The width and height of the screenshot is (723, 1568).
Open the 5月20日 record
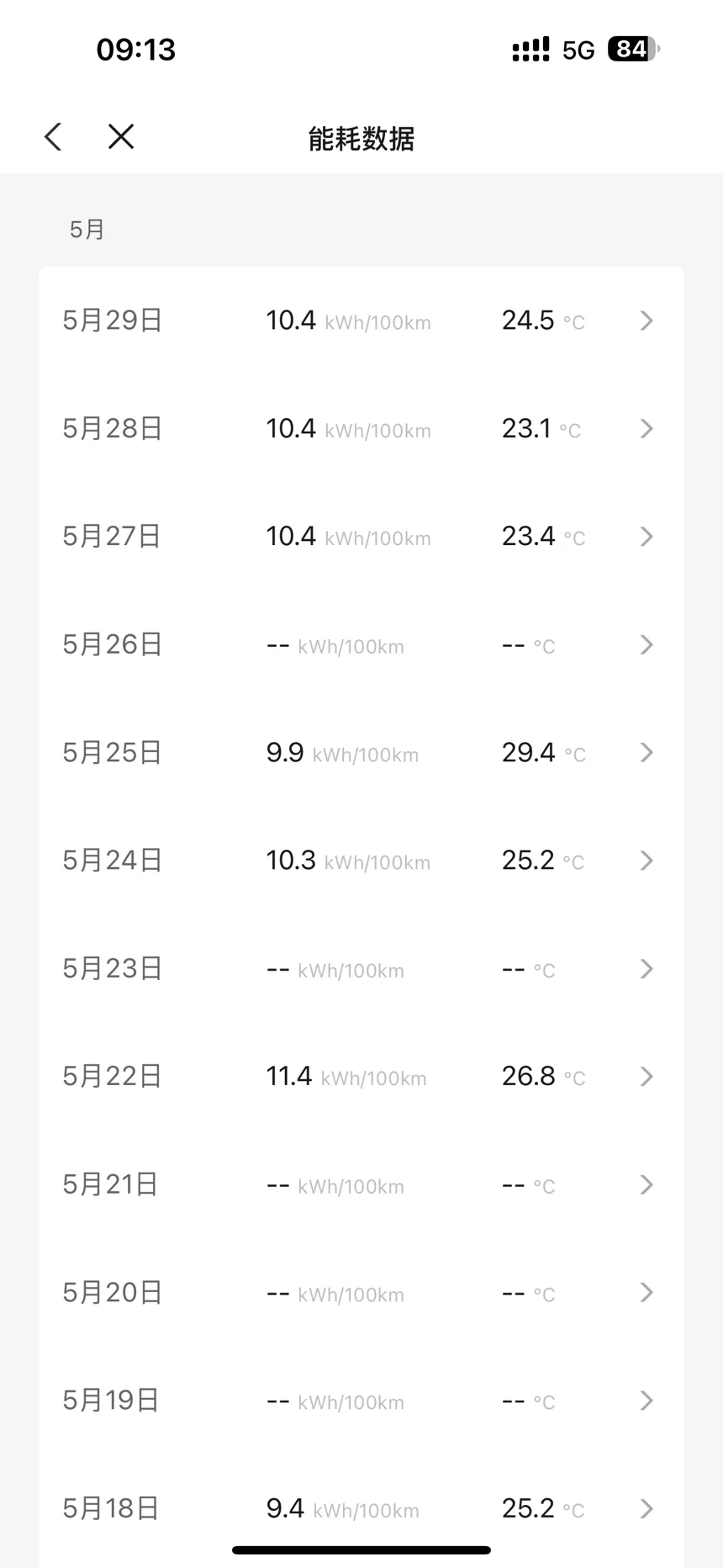(x=361, y=1293)
